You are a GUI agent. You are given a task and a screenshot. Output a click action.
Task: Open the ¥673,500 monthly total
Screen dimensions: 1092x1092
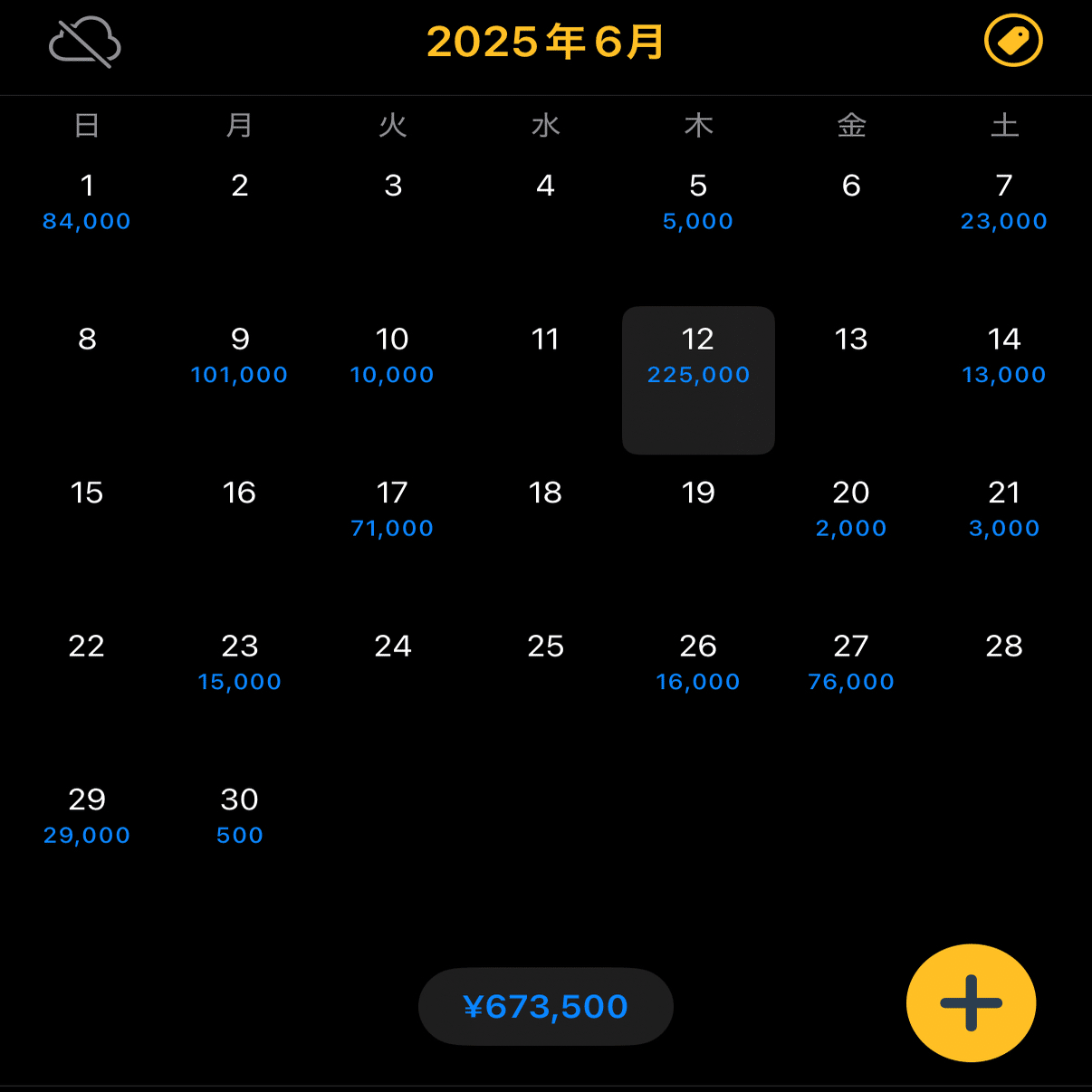point(545,1007)
